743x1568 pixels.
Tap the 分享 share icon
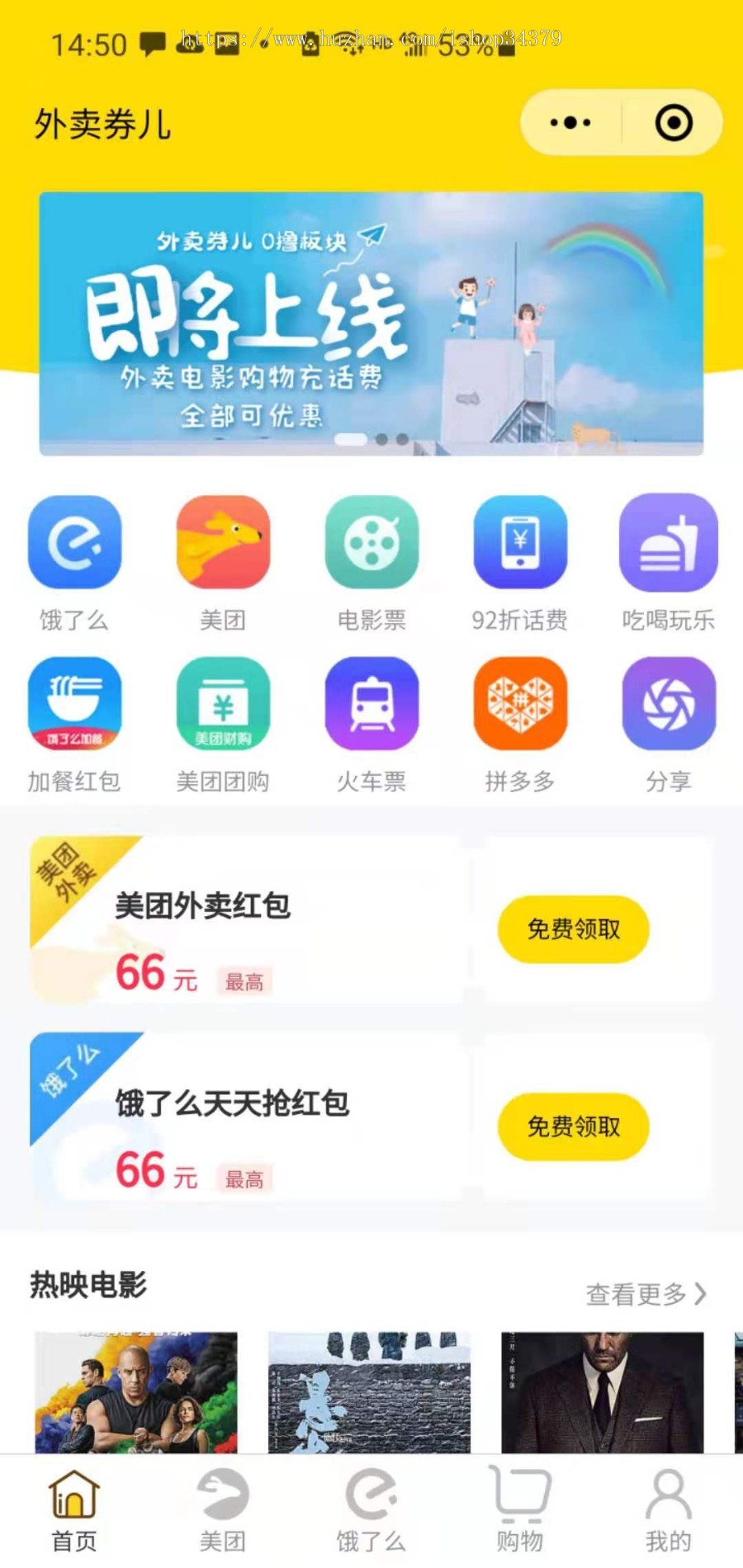[669, 704]
